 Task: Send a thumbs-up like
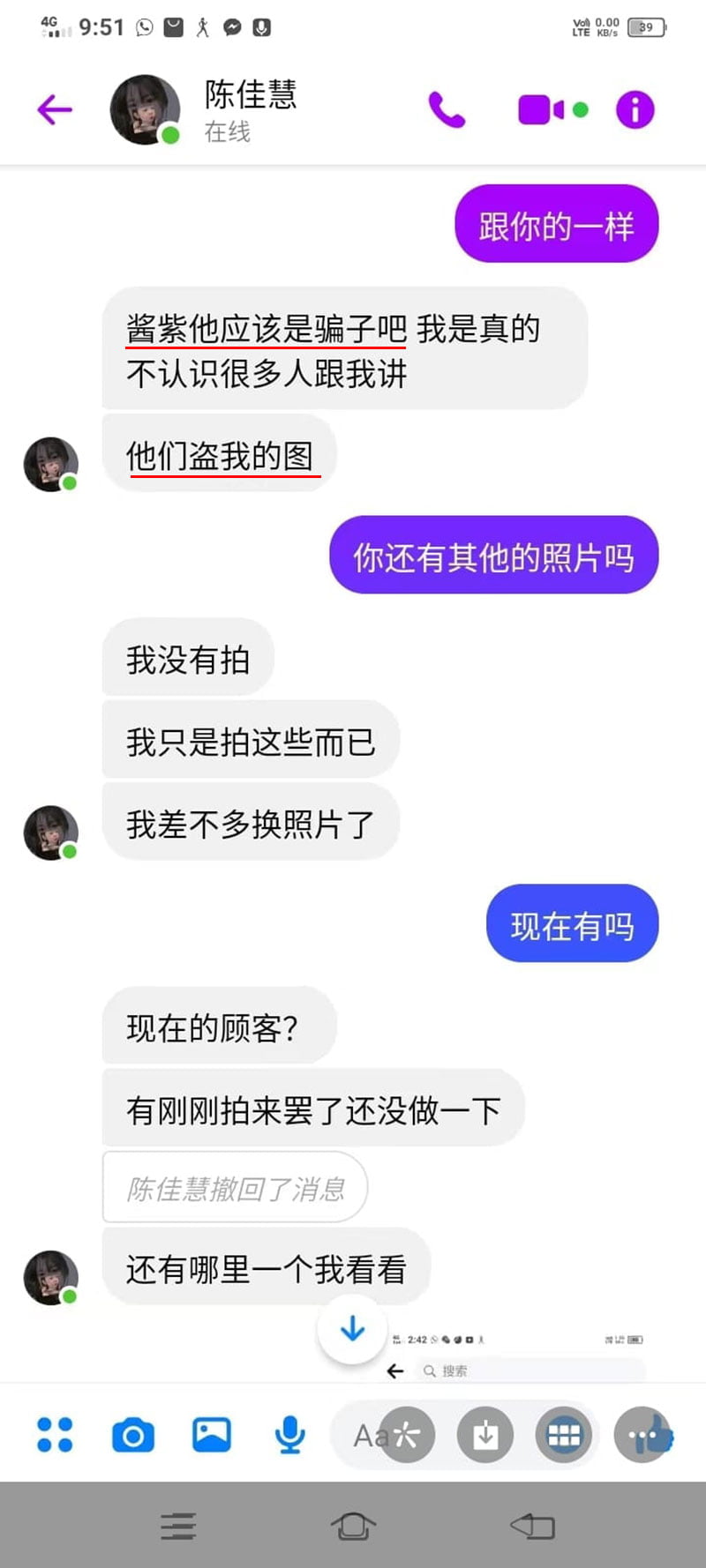[660, 1435]
